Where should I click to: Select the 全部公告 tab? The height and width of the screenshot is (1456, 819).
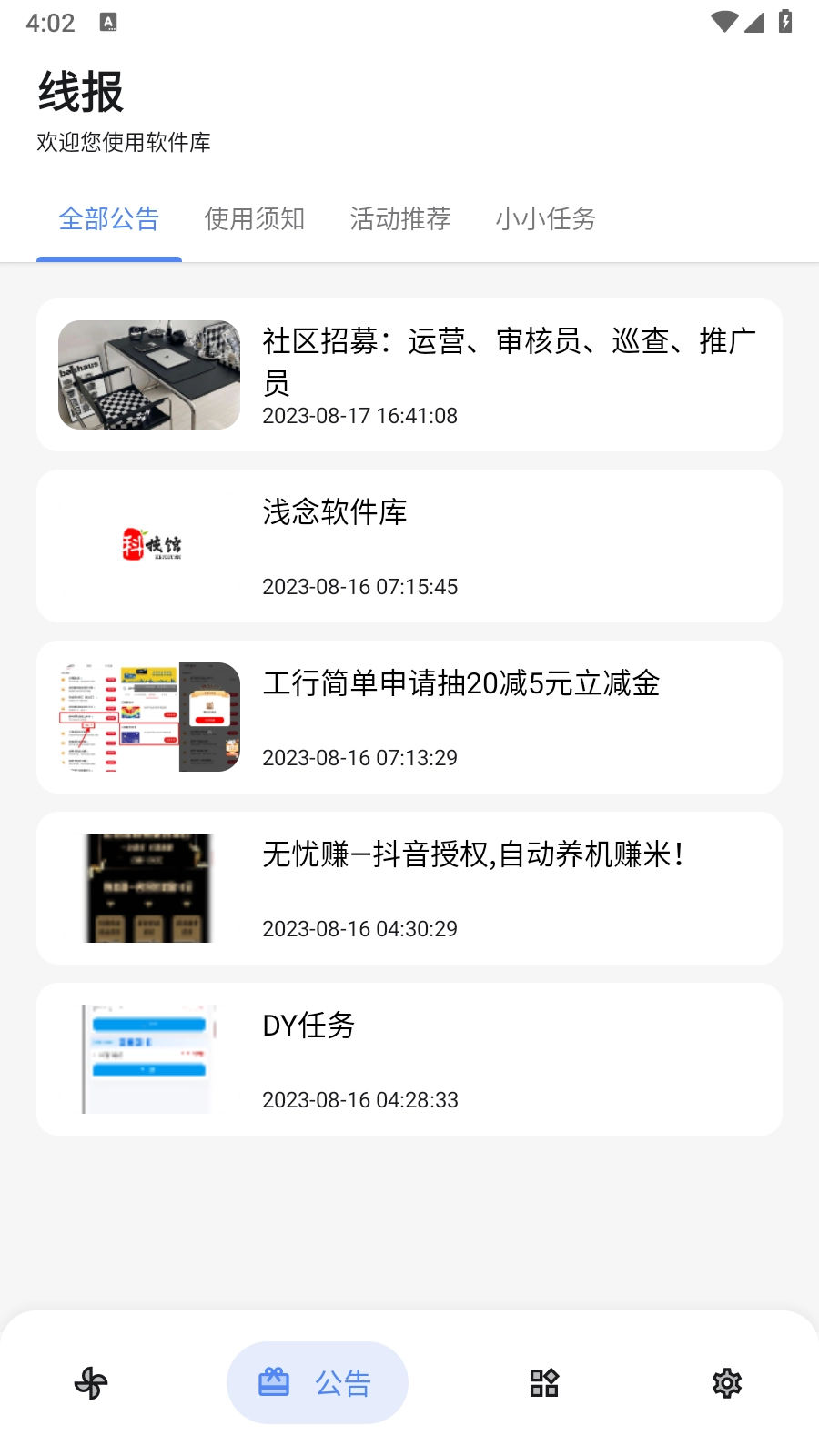pyautogui.click(x=109, y=218)
